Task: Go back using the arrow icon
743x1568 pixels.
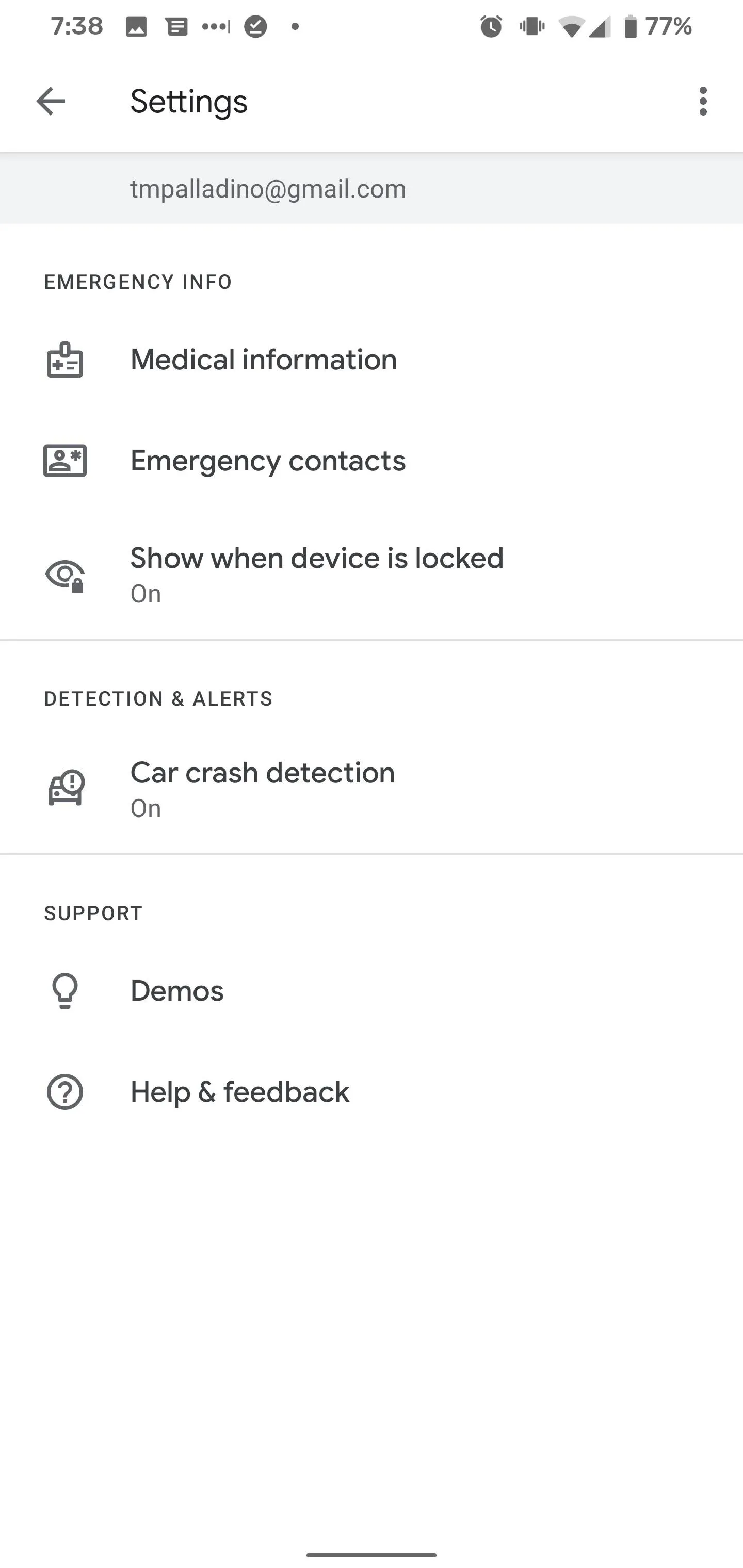Action: (x=51, y=101)
